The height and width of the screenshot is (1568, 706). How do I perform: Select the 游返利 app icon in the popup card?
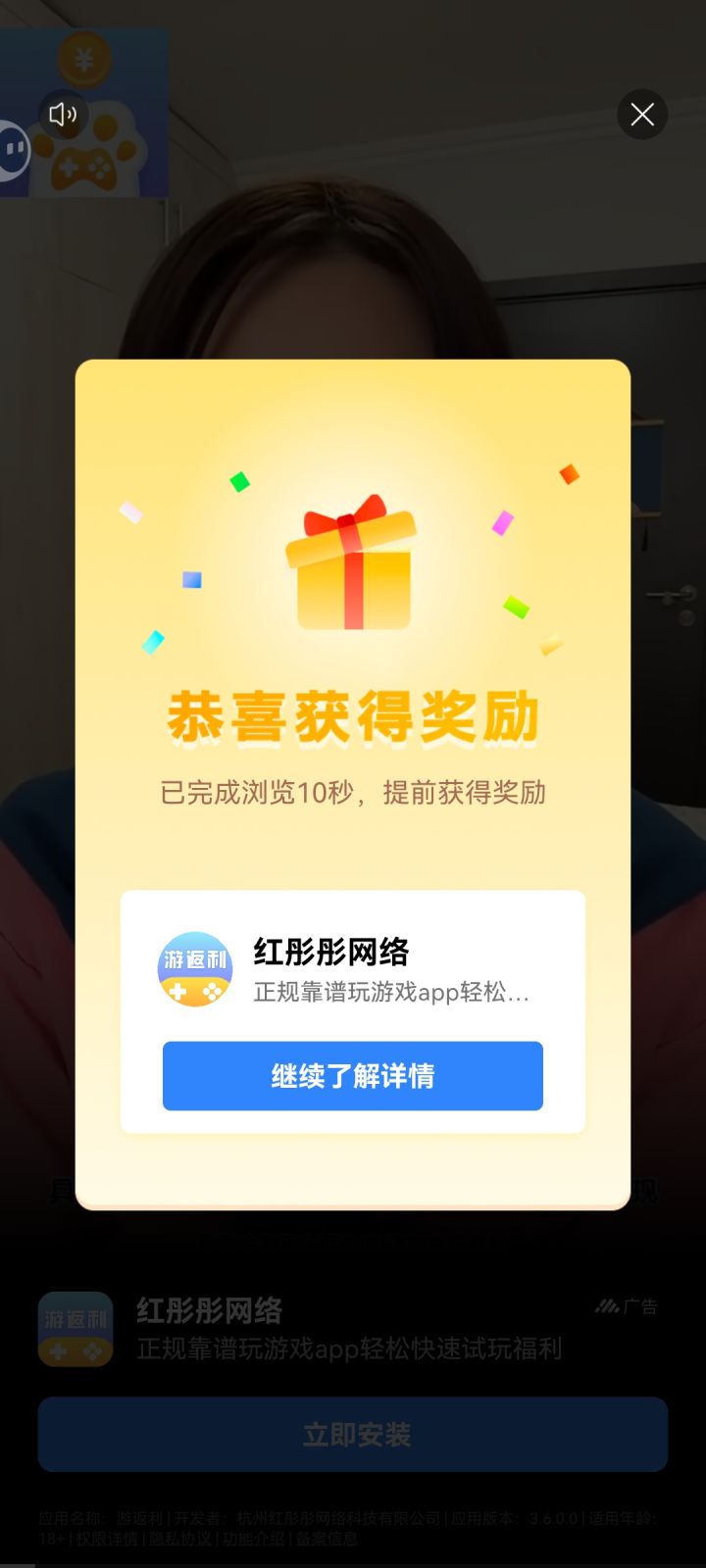click(195, 967)
